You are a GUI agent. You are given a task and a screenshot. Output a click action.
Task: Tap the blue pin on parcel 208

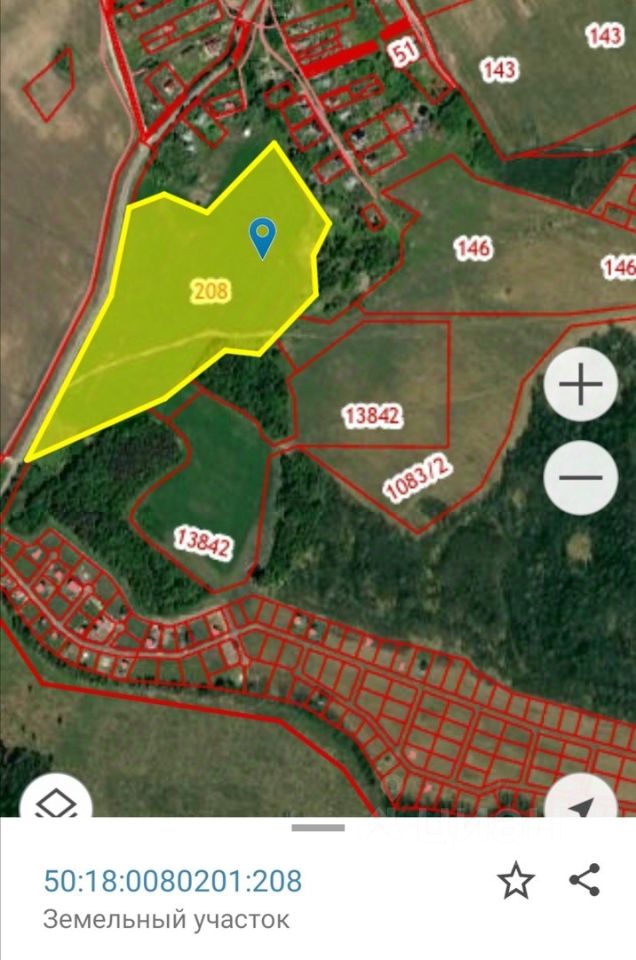pos(262,238)
